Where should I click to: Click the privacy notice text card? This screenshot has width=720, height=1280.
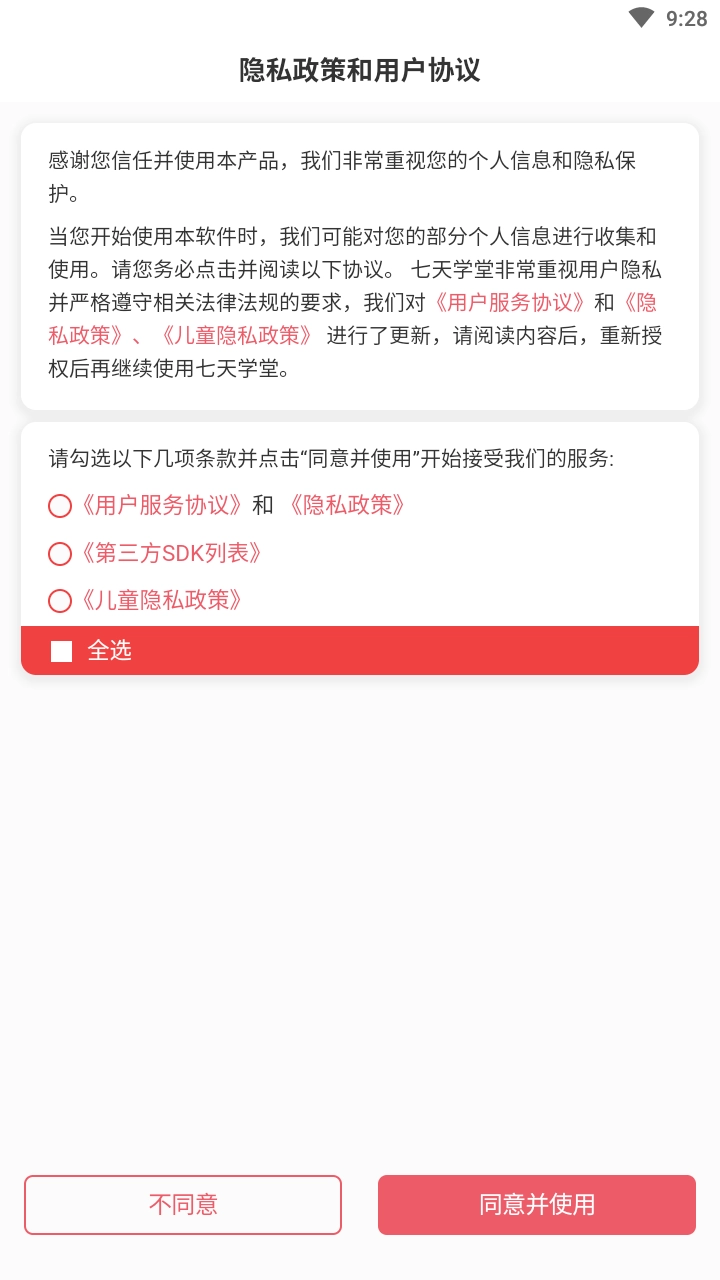[x=360, y=265]
